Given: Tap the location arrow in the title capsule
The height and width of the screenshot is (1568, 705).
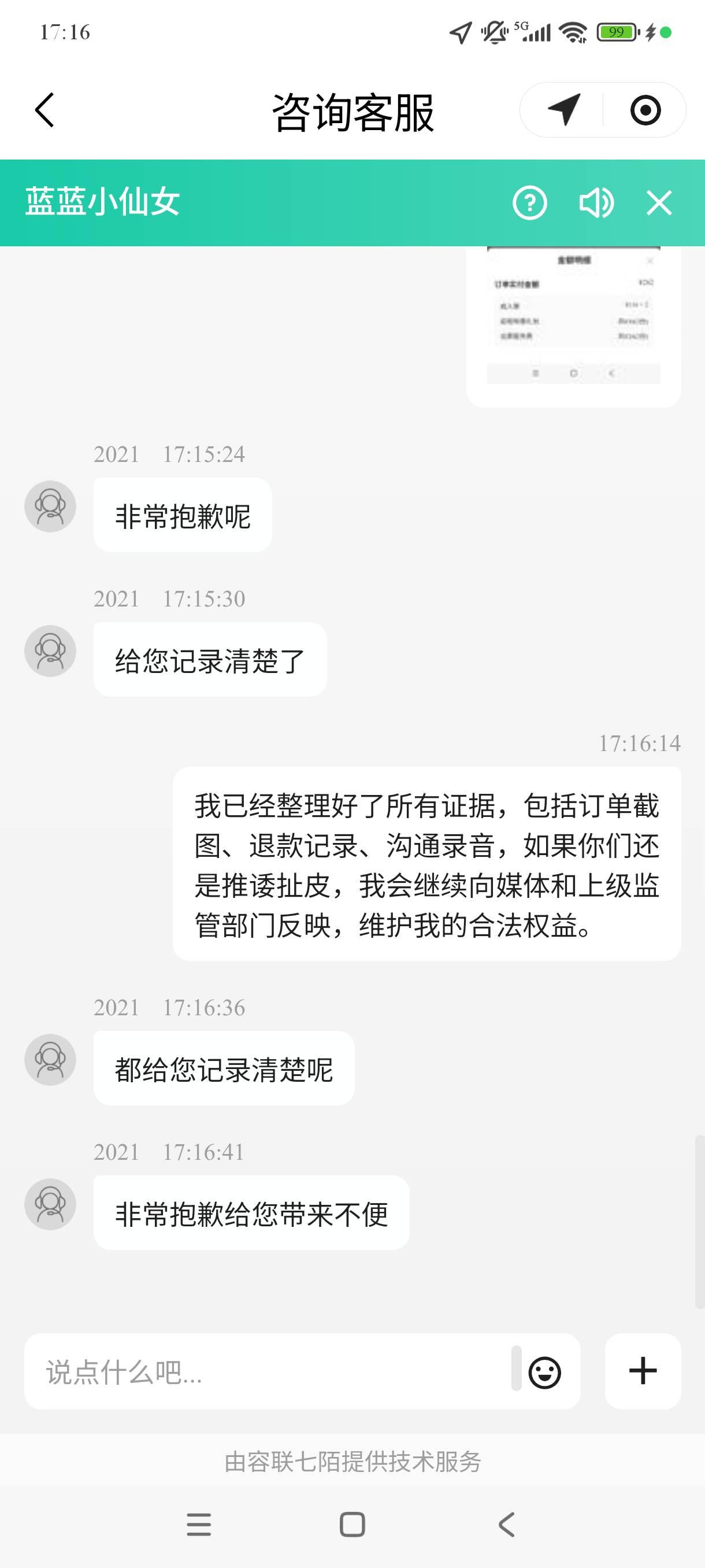Looking at the screenshot, I should click(563, 110).
